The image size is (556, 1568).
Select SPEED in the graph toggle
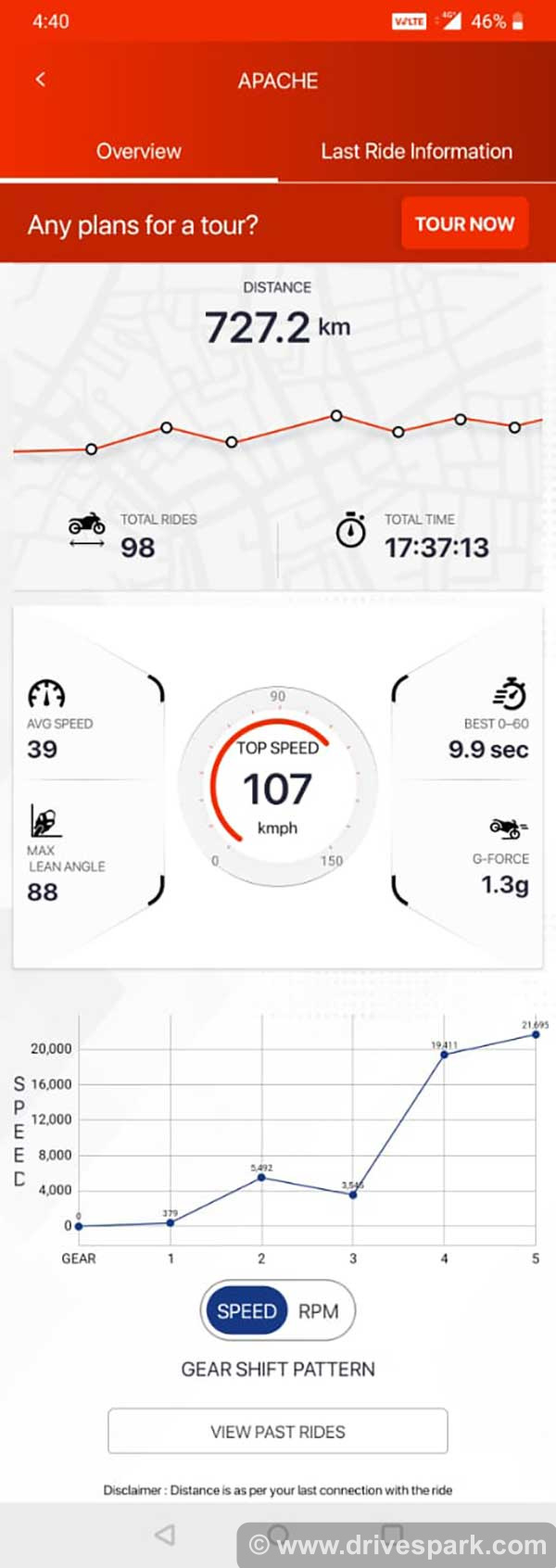click(x=246, y=1310)
